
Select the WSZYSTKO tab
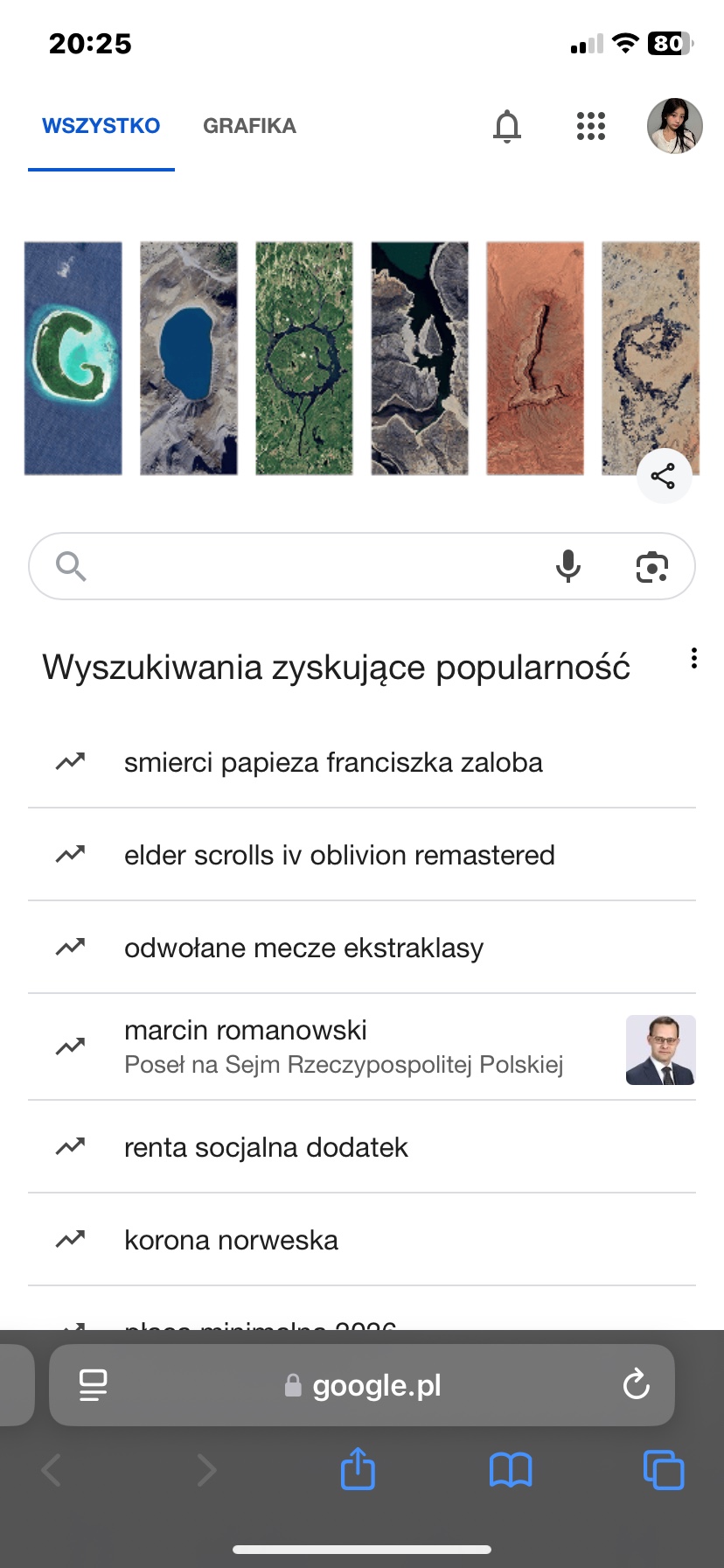pos(101,126)
